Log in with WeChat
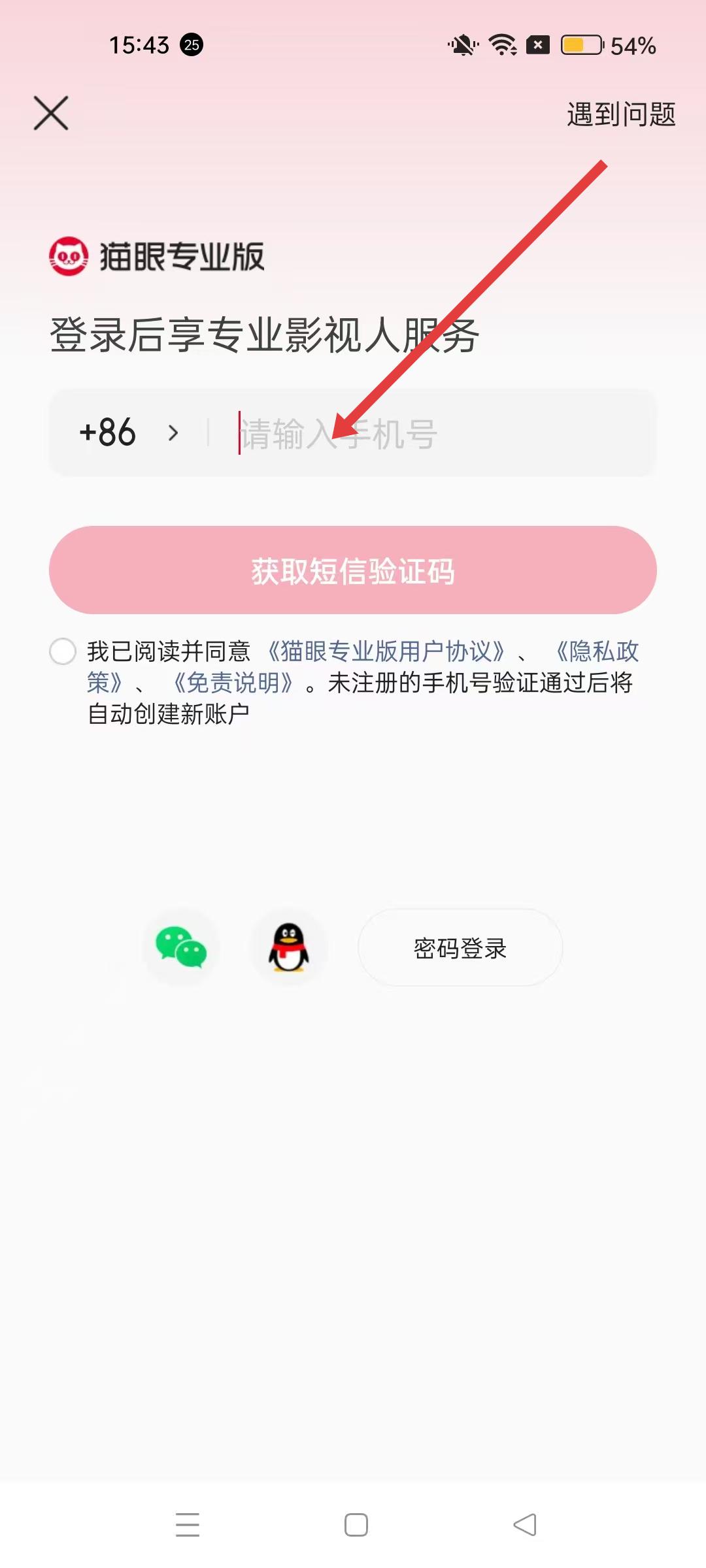 (181, 947)
